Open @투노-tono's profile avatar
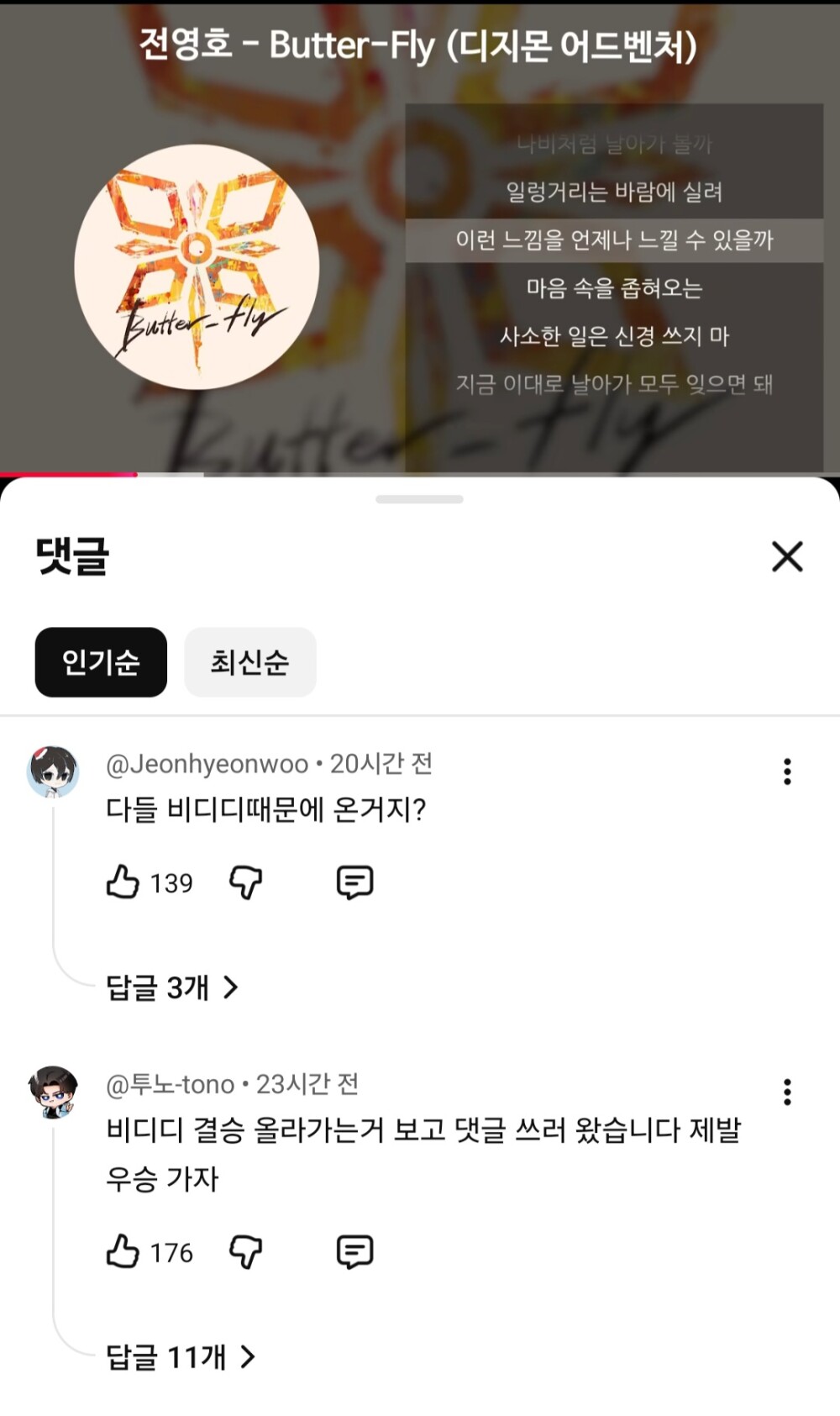 [53, 1092]
